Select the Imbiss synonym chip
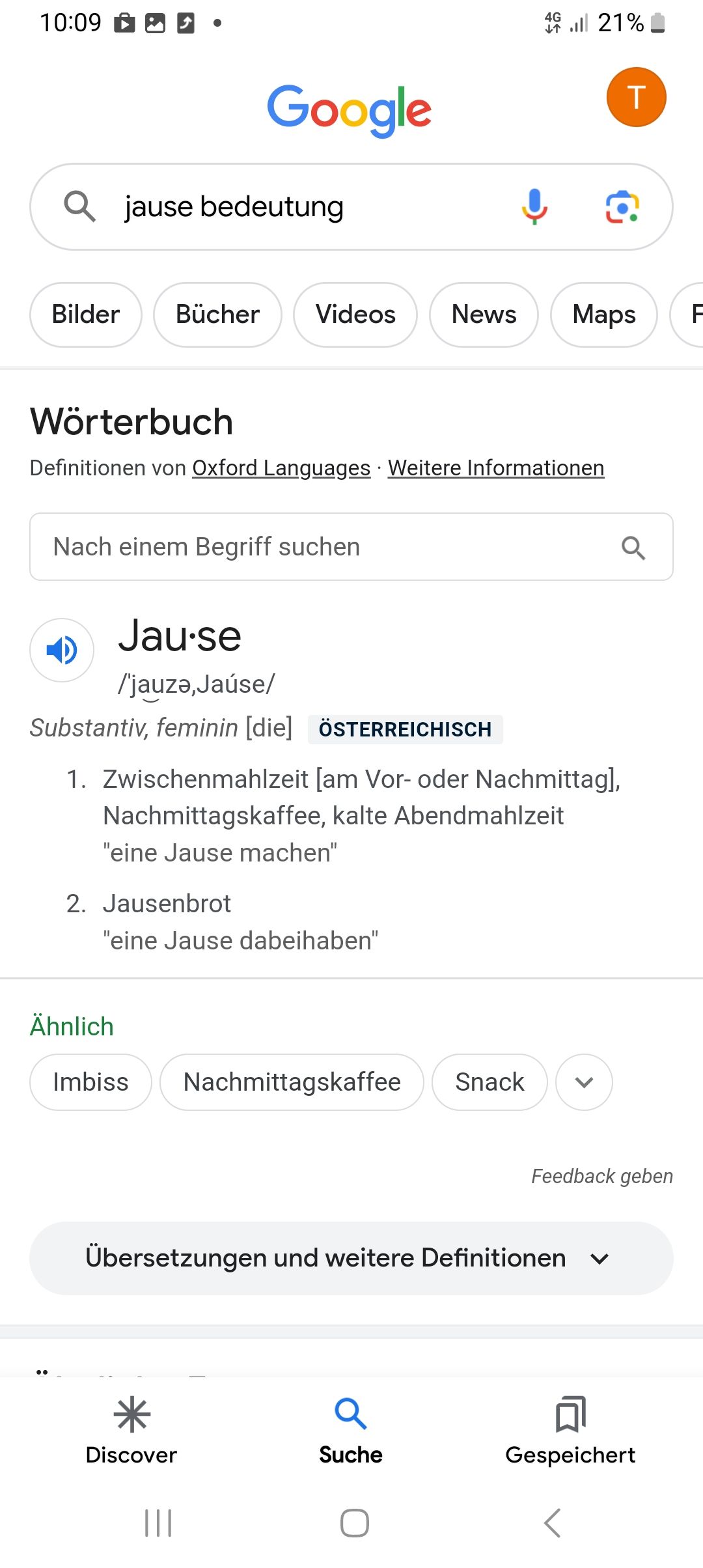Image resolution: width=703 pixels, height=1568 pixels. pyautogui.click(x=90, y=1082)
